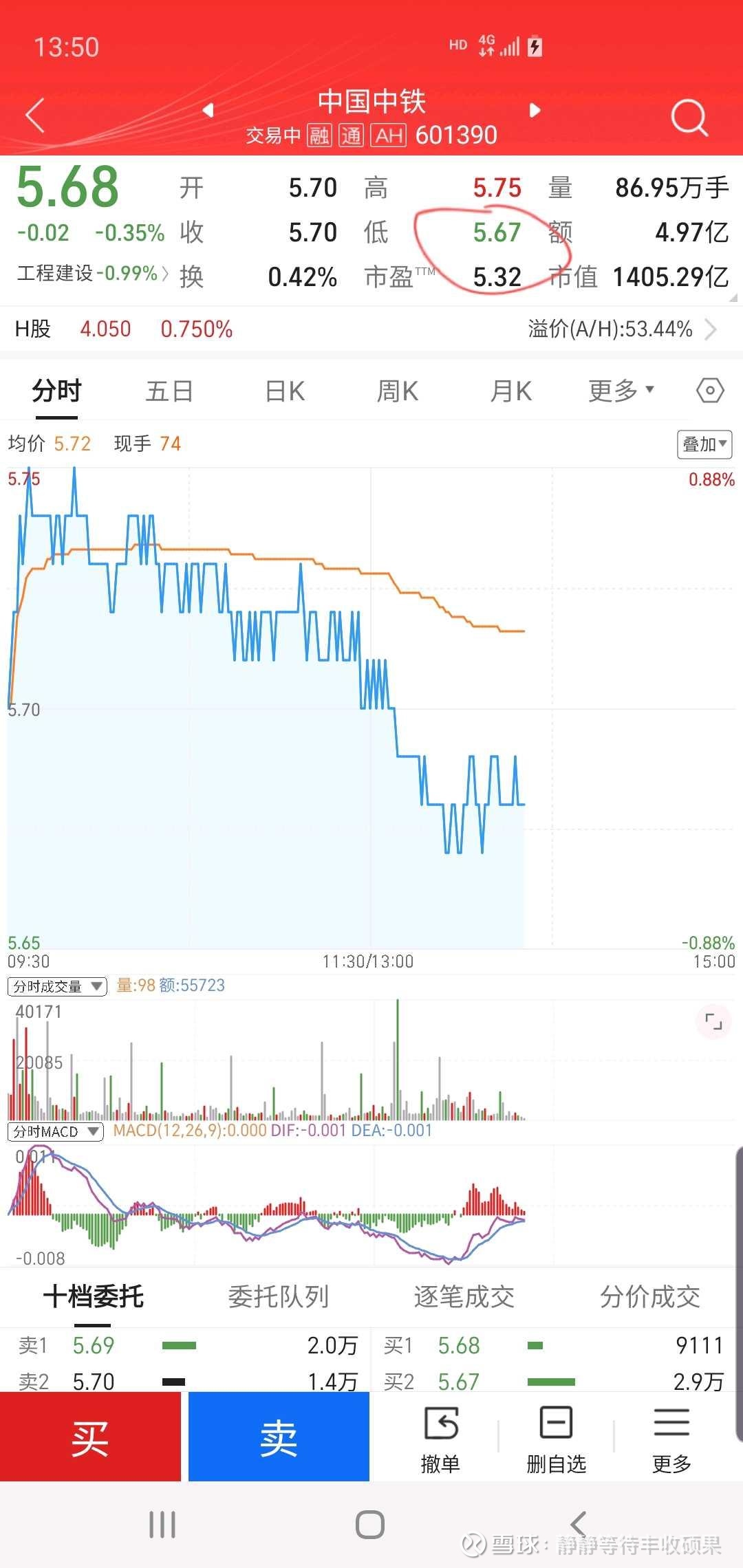Switch to the previous stock
The height and width of the screenshot is (1568, 743).
208,110
